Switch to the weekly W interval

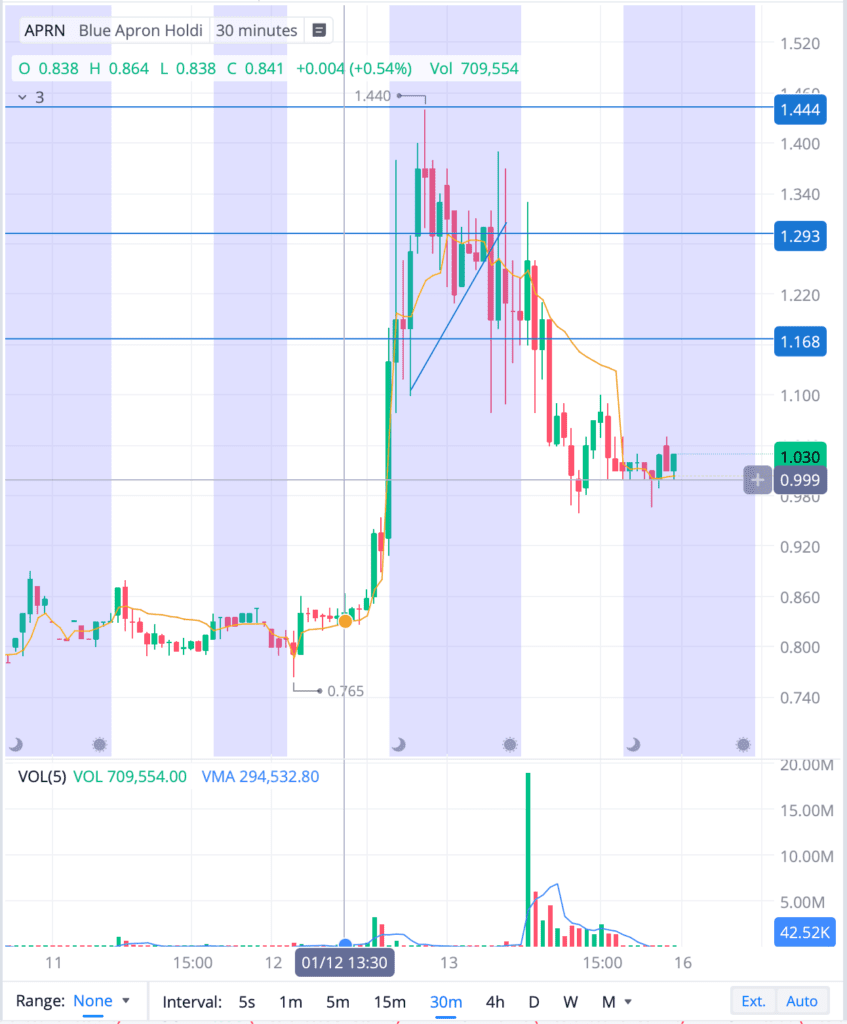(x=570, y=1001)
